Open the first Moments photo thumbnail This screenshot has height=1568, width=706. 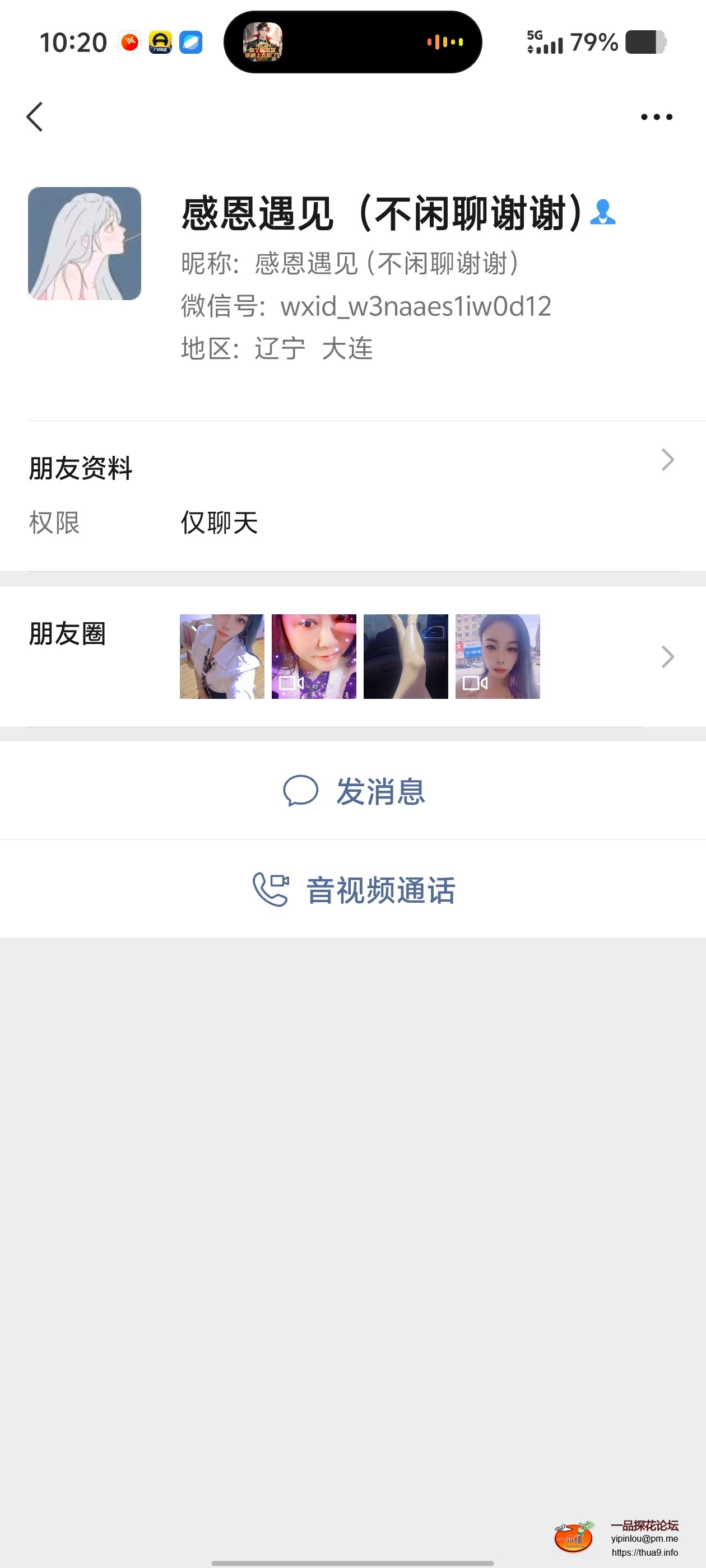coord(222,656)
